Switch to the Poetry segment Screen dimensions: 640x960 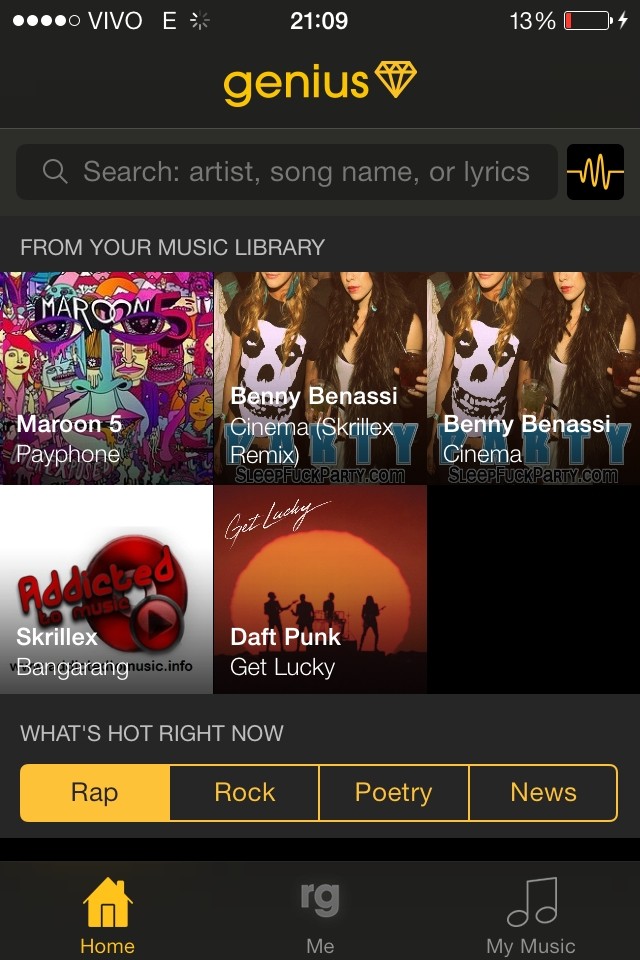(394, 793)
